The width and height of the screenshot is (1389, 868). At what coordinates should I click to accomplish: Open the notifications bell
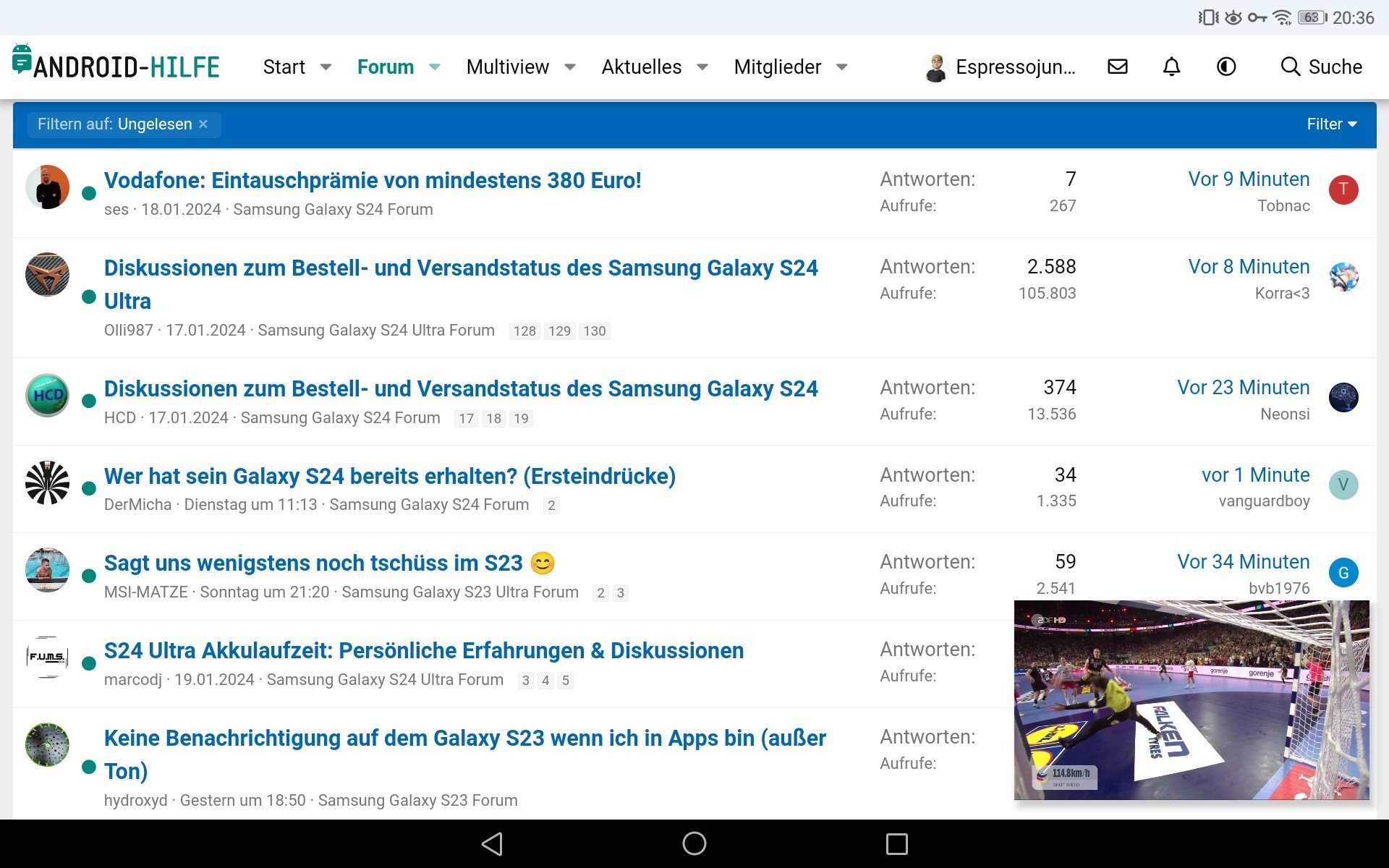1171,67
